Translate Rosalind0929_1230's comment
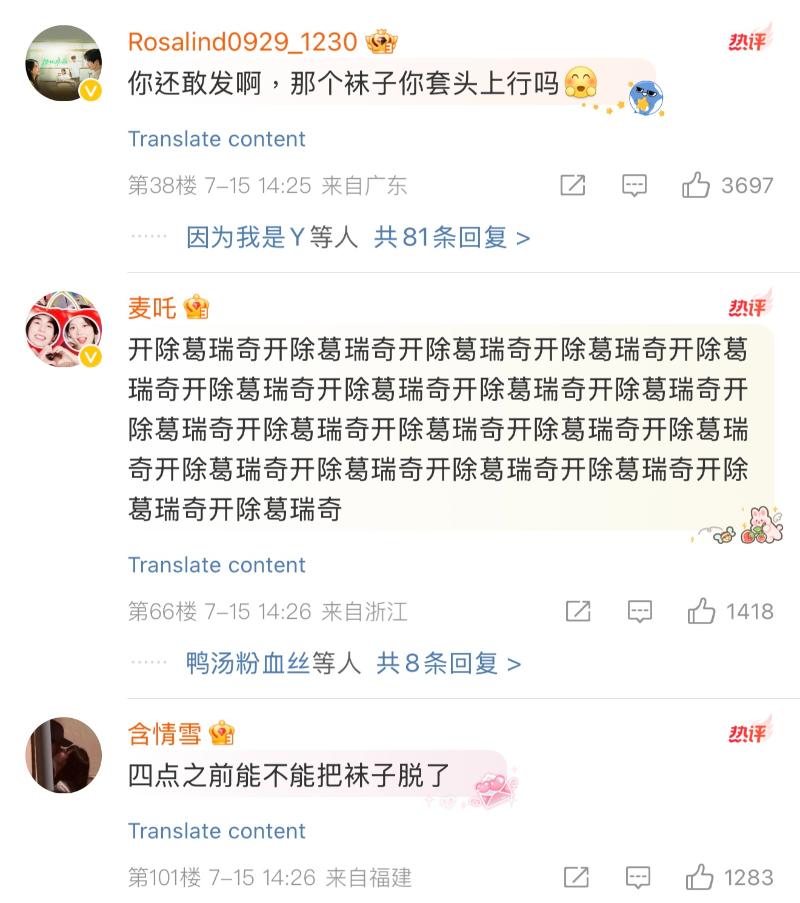 216,139
